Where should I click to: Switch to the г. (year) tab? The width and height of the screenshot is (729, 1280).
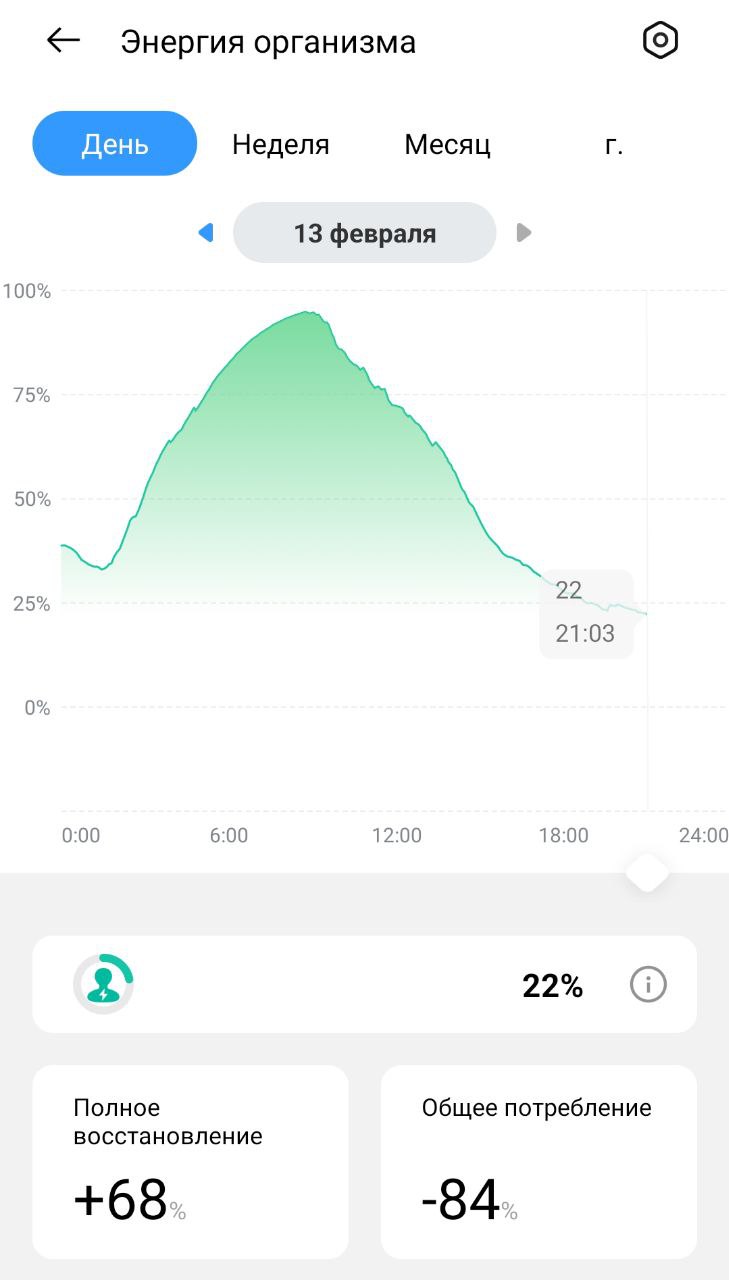point(614,144)
